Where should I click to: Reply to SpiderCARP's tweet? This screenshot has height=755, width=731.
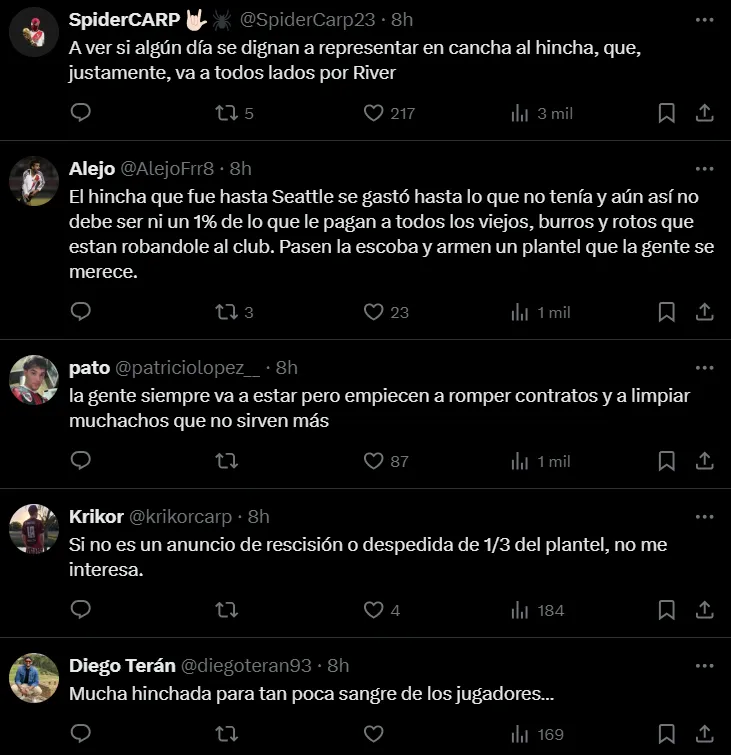coord(81,113)
